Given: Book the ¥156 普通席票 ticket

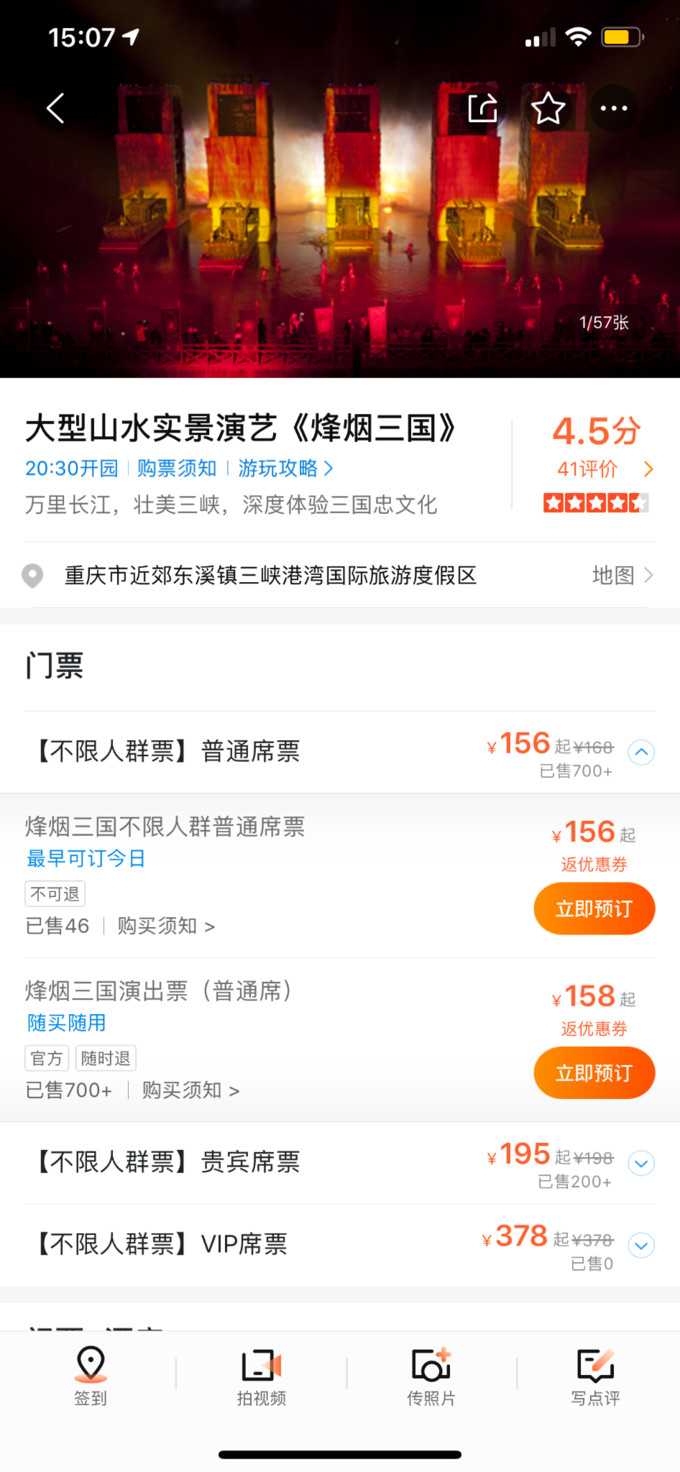Looking at the screenshot, I should [594, 909].
